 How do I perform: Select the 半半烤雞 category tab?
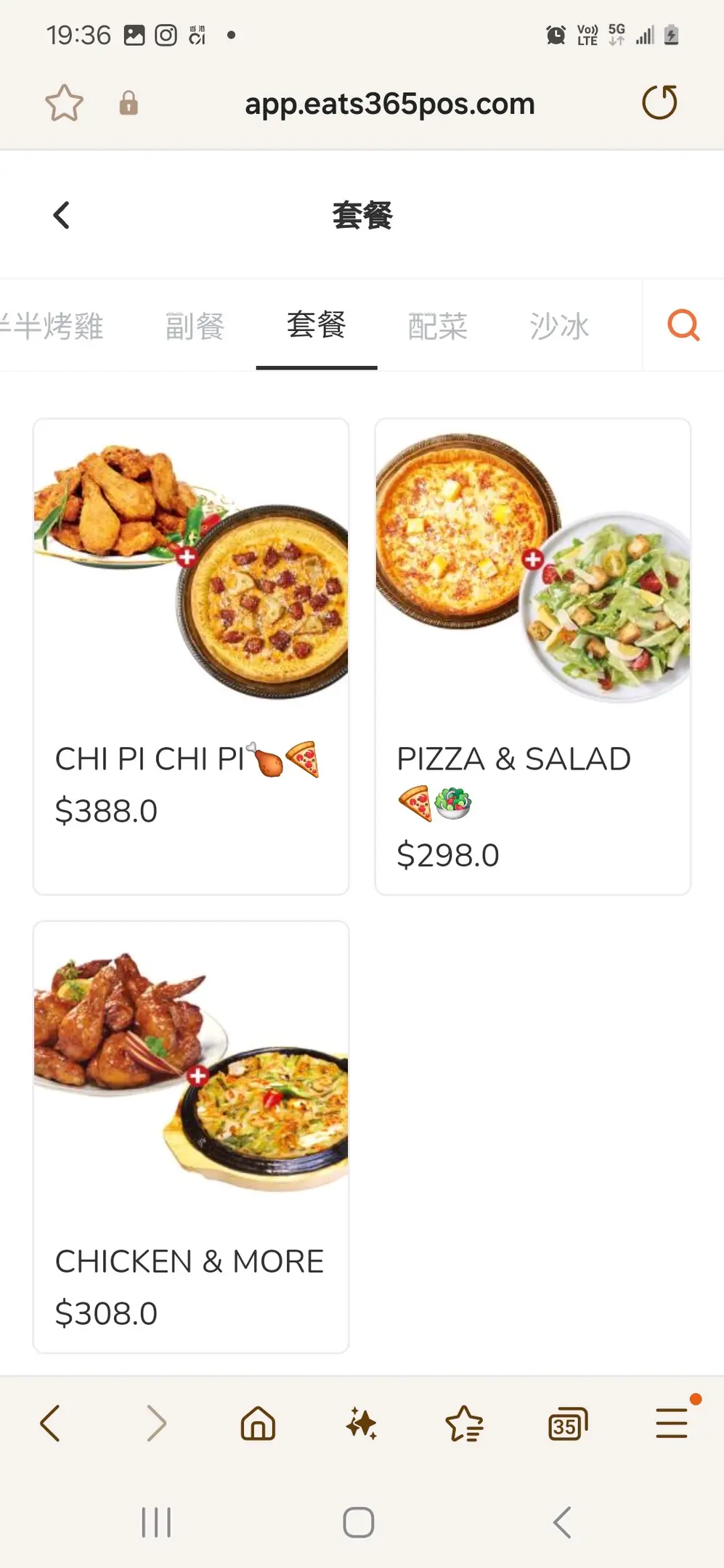pos(54,326)
